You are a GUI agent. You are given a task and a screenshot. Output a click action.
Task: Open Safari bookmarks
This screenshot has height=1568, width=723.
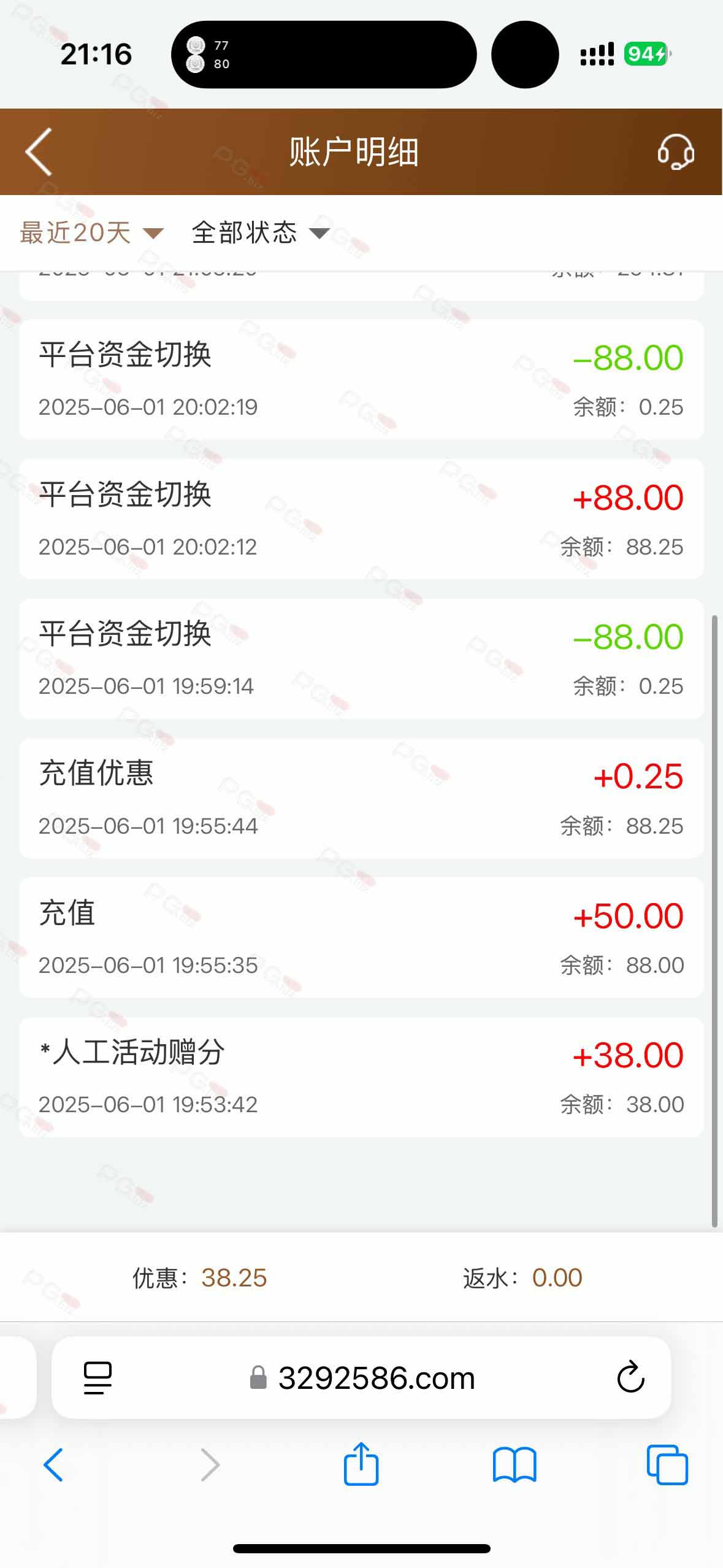(514, 1465)
